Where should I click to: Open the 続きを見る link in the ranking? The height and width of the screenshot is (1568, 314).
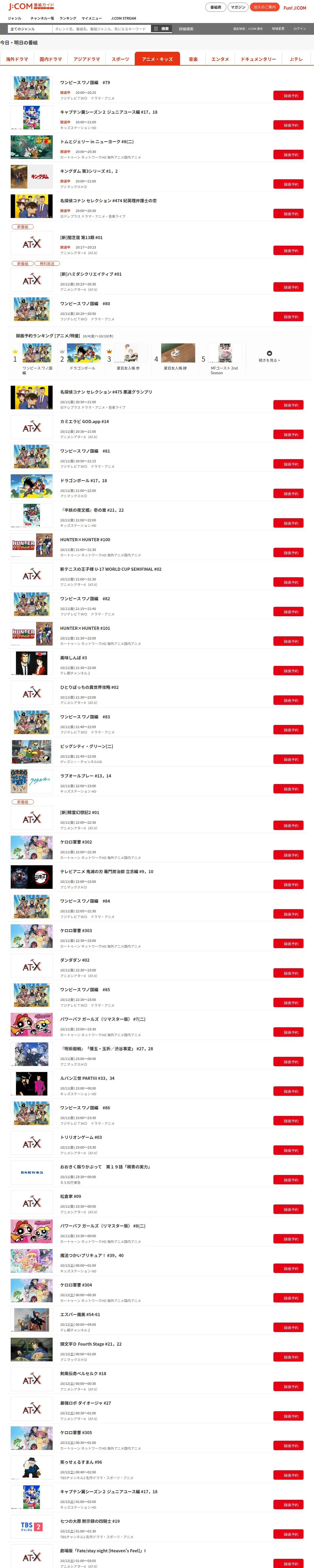coord(269,357)
